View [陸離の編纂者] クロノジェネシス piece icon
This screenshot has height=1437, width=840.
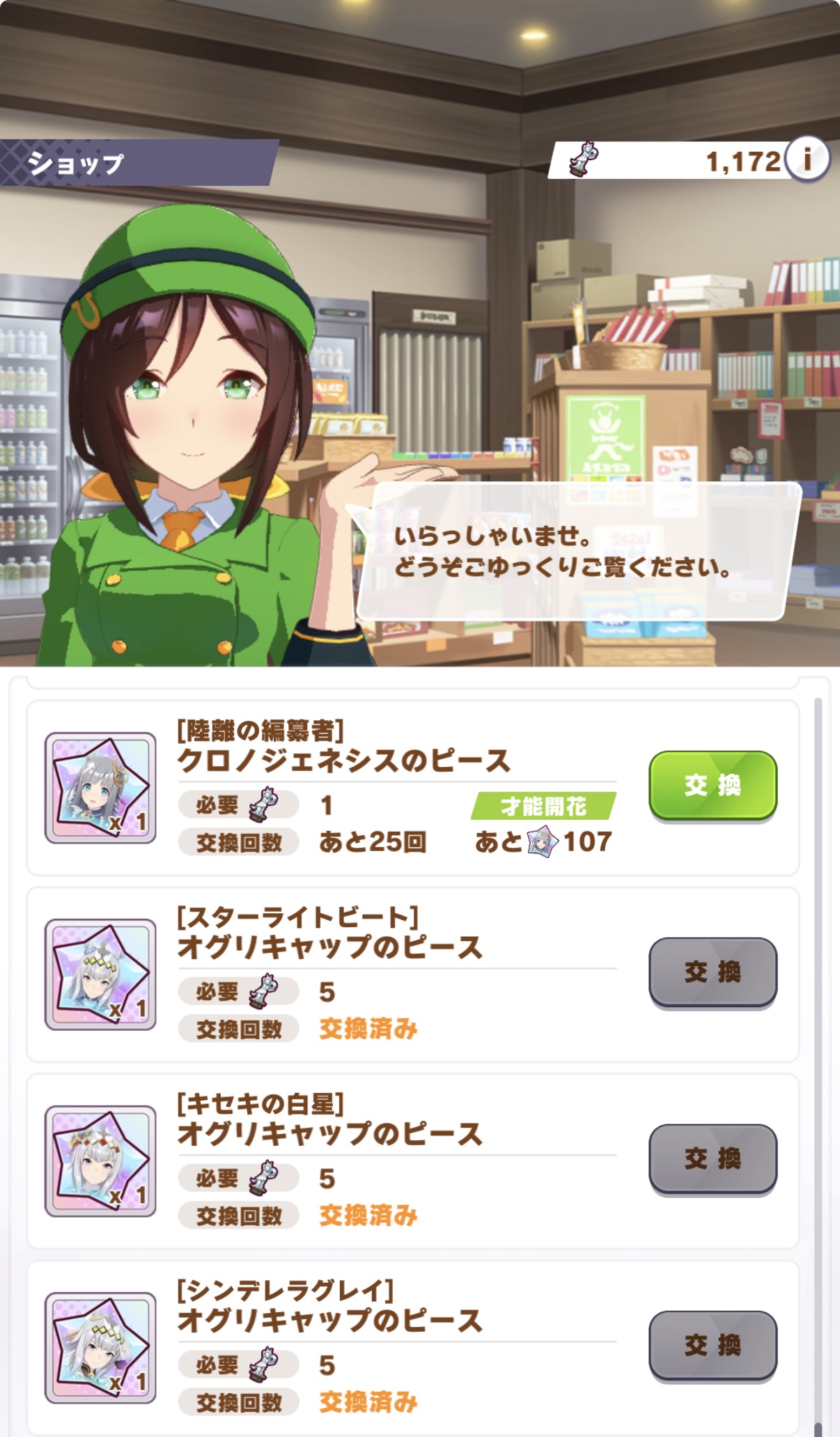click(100, 788)
